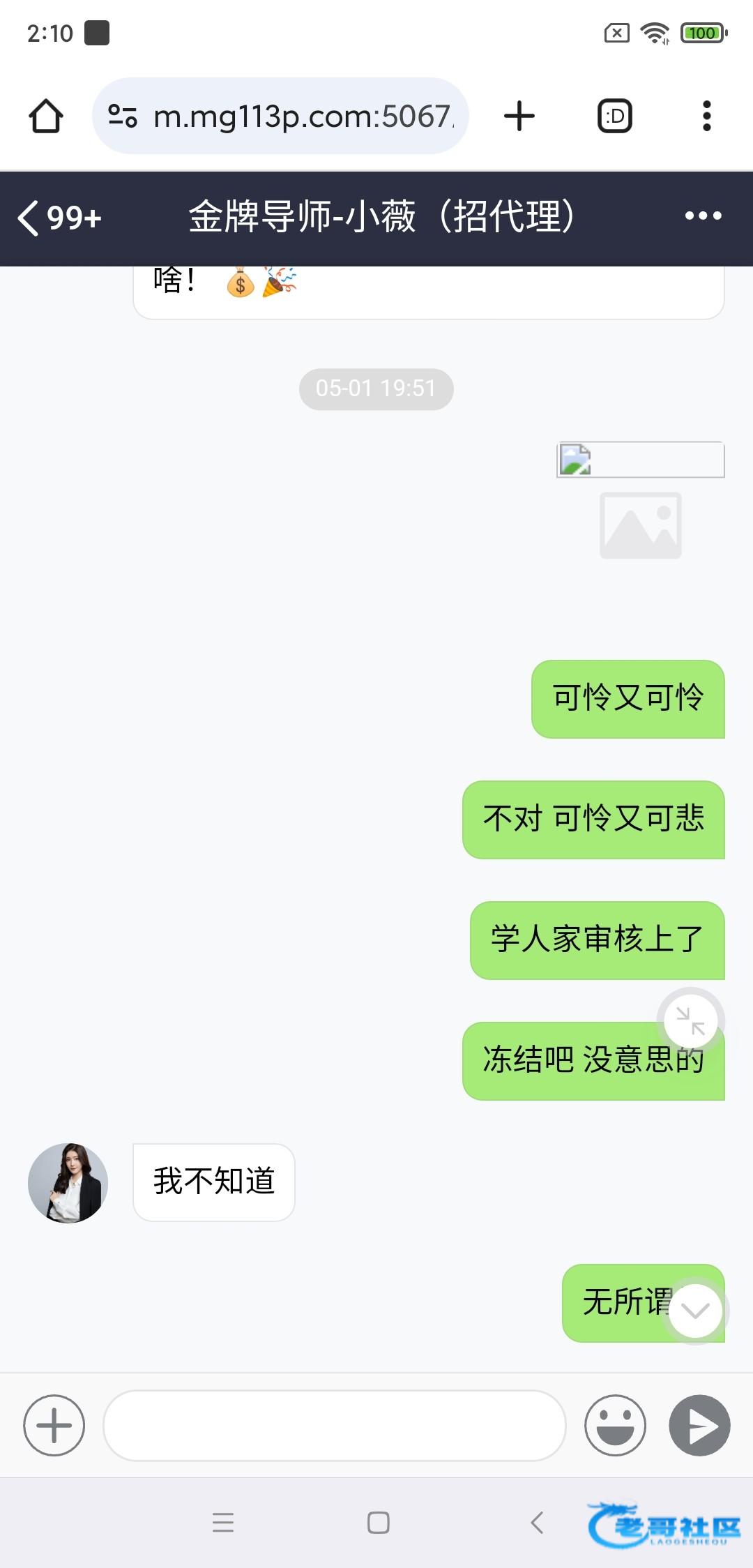Viewport: 753px width, 1568px height.
Task: Open a new browser tab
Action: [519, 116]
